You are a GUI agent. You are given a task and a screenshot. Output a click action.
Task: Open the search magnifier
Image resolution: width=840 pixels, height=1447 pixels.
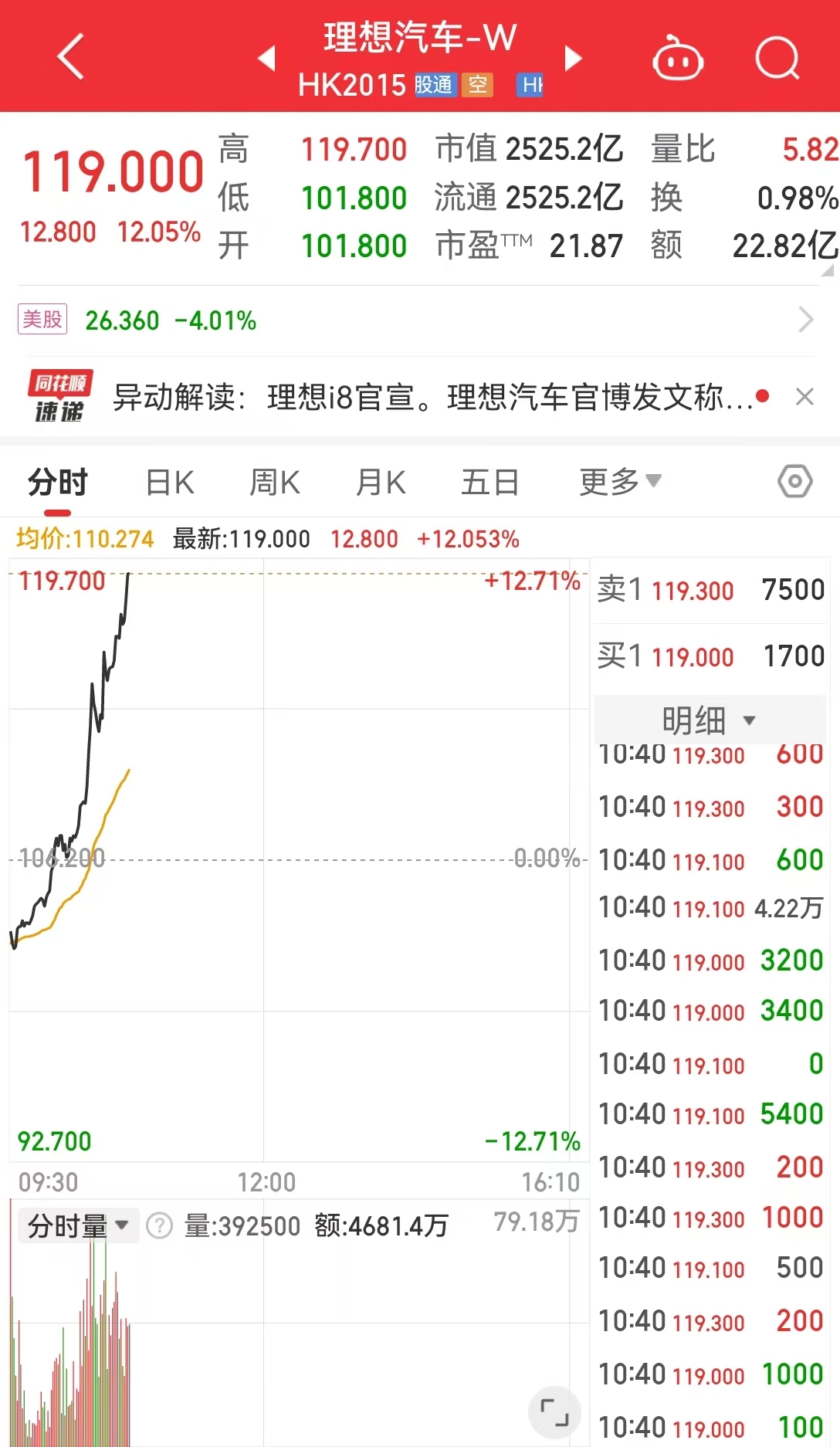point(777,58)
